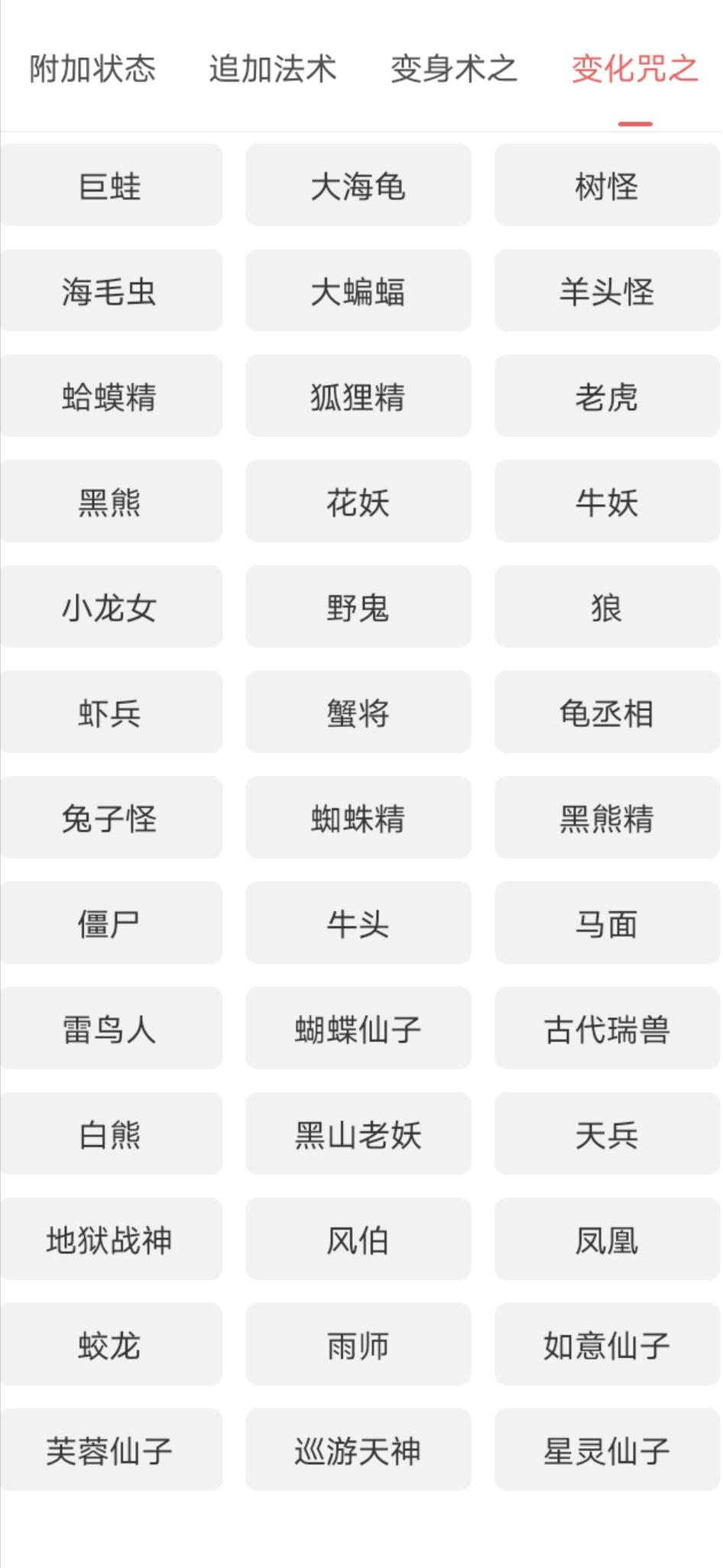Switch to the 变身术之 tab
This screenshot has width=723, height=1568.
coord(454,69)
